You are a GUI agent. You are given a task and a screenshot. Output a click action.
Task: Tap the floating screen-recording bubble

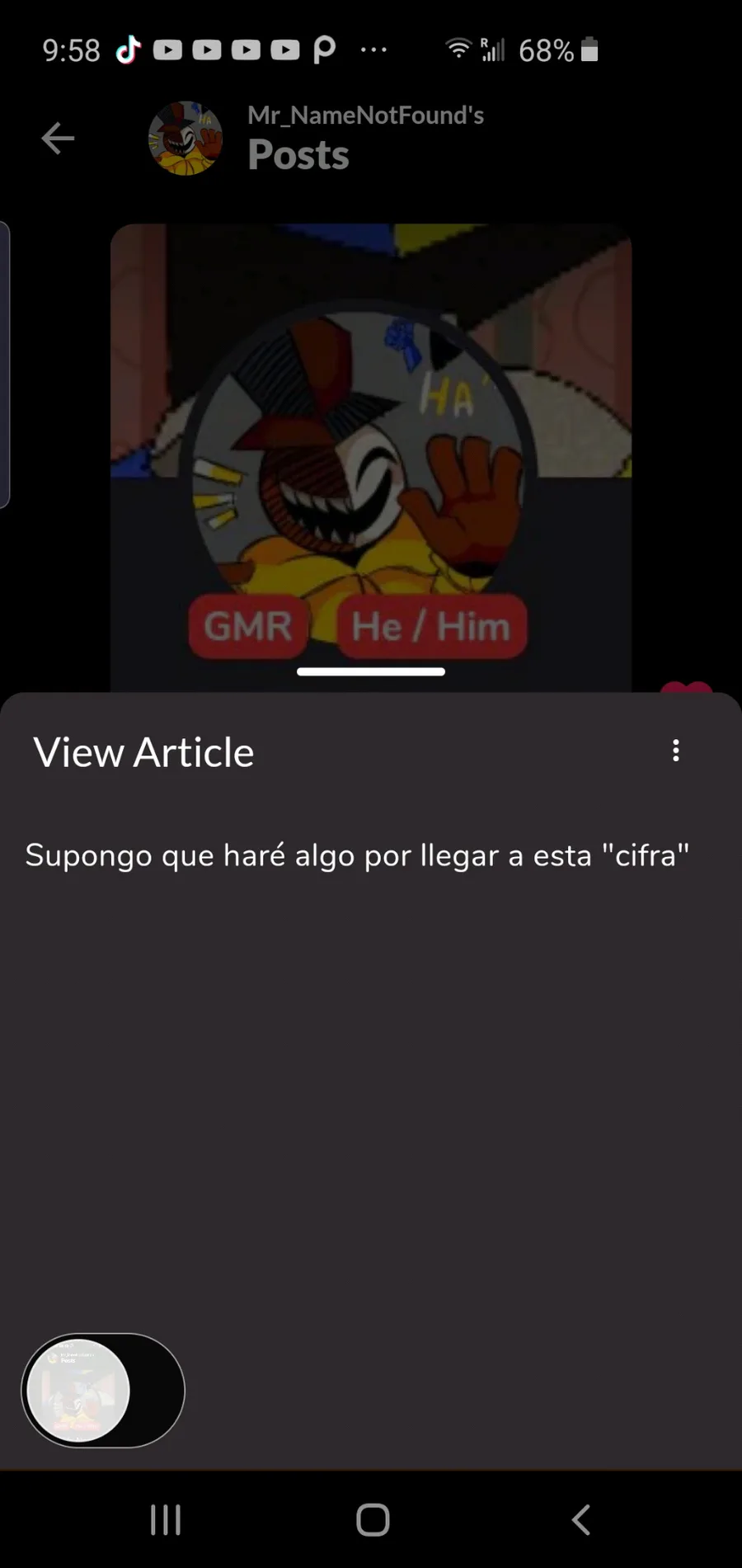79,1390
